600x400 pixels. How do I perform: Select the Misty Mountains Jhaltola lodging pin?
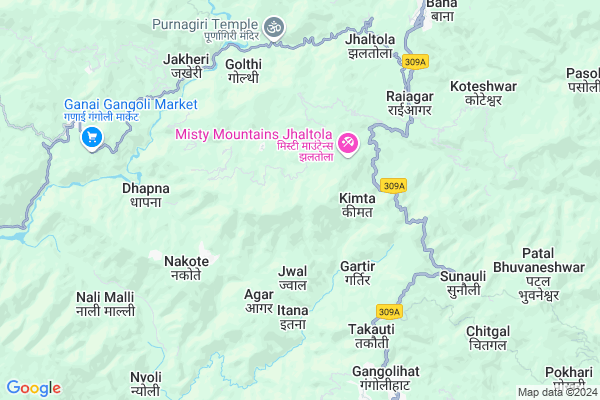click(347, 144)
